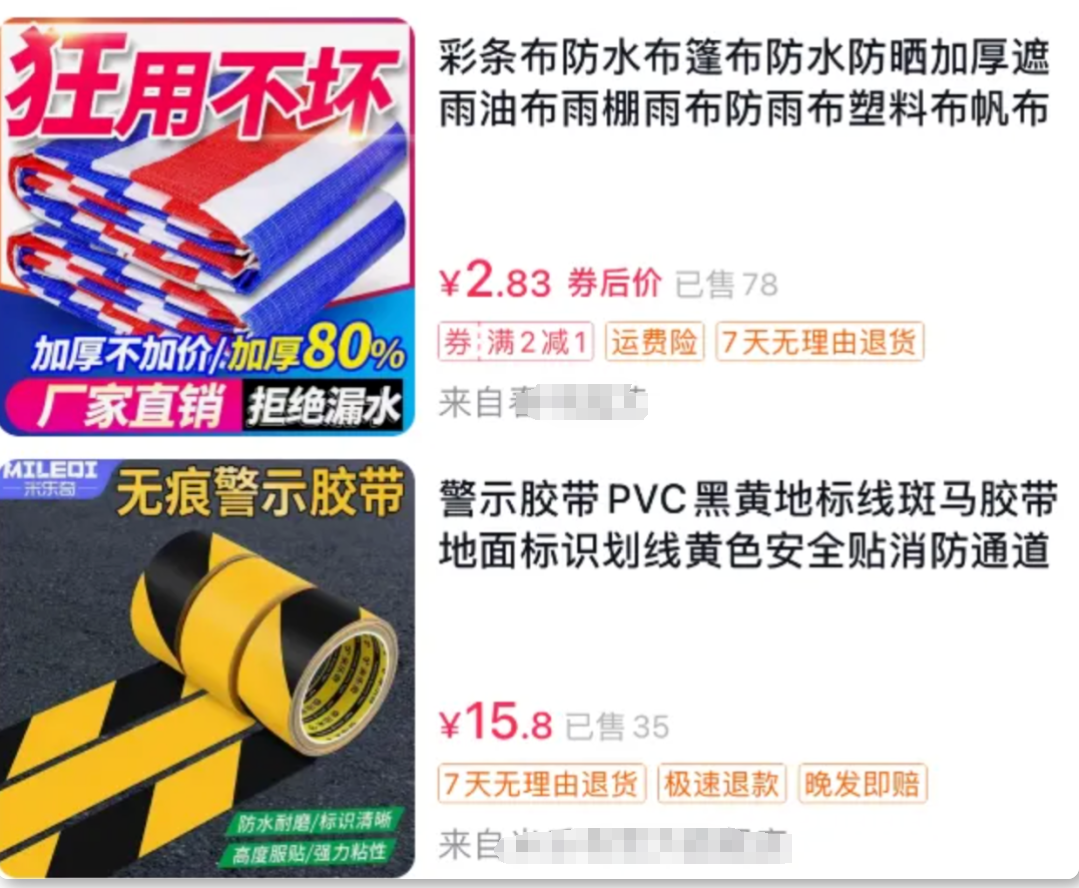Viewport: 1079px width, 888px height.
Task: View the yellow-black warning tape image
Action: [207, 668]
